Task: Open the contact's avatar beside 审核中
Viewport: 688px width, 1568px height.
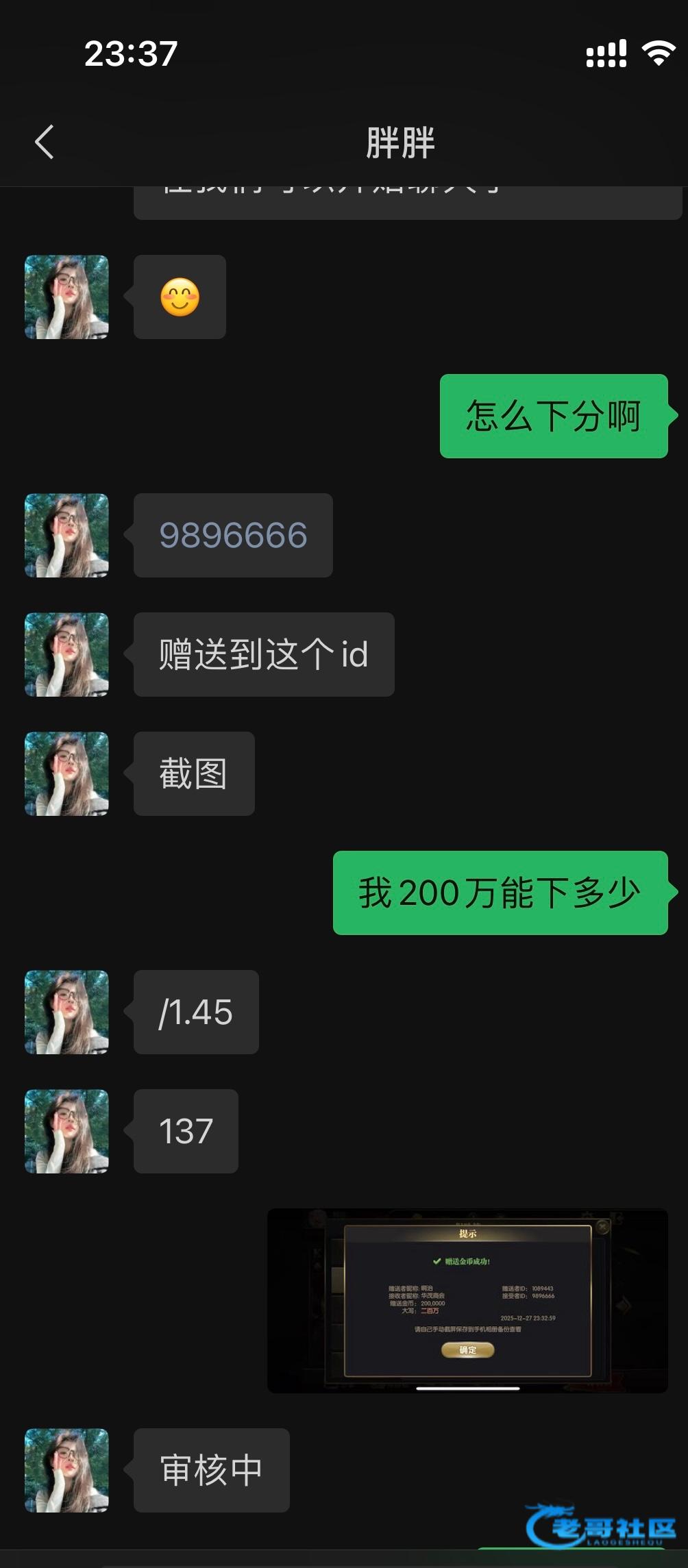Action: click(66, 1470)
